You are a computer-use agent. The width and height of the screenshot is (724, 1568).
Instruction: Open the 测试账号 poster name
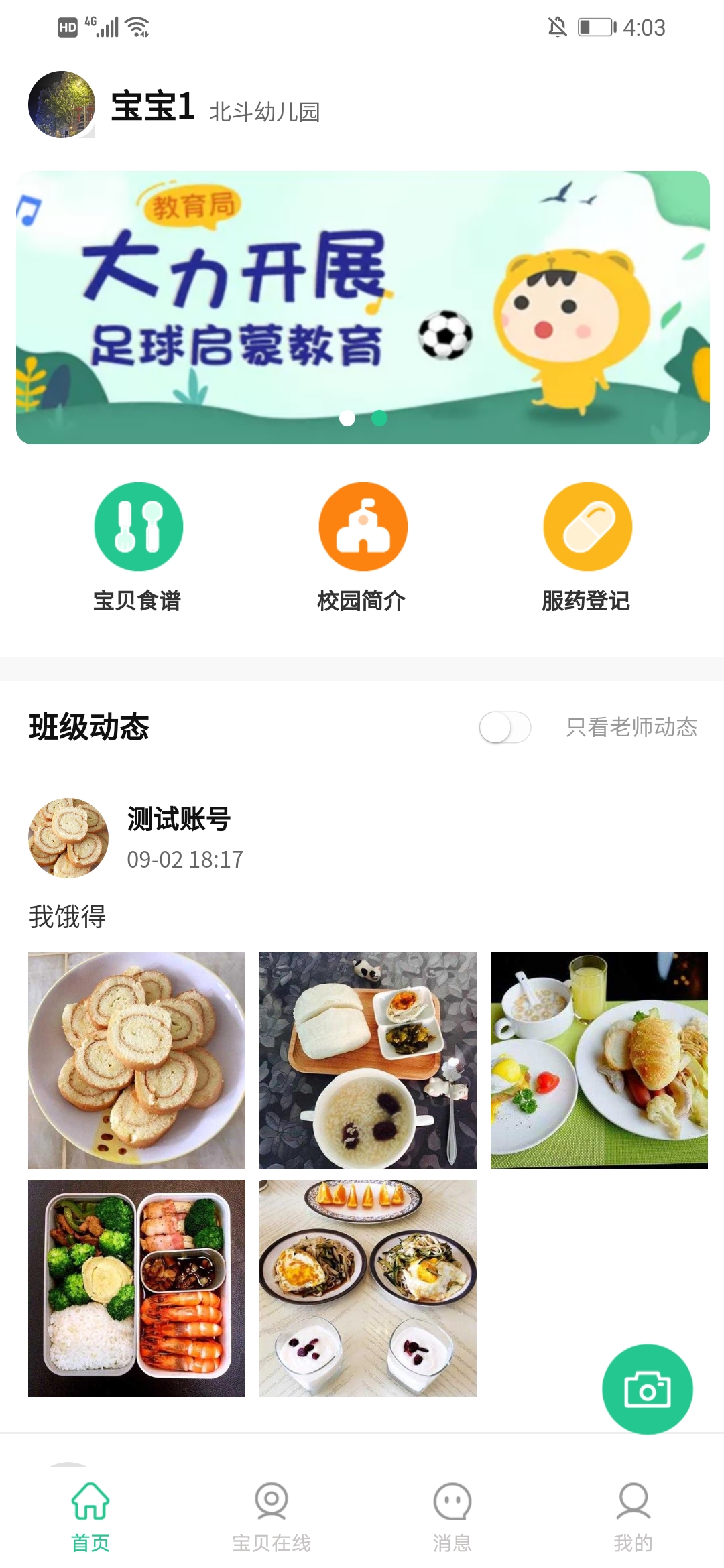point(176,819)
